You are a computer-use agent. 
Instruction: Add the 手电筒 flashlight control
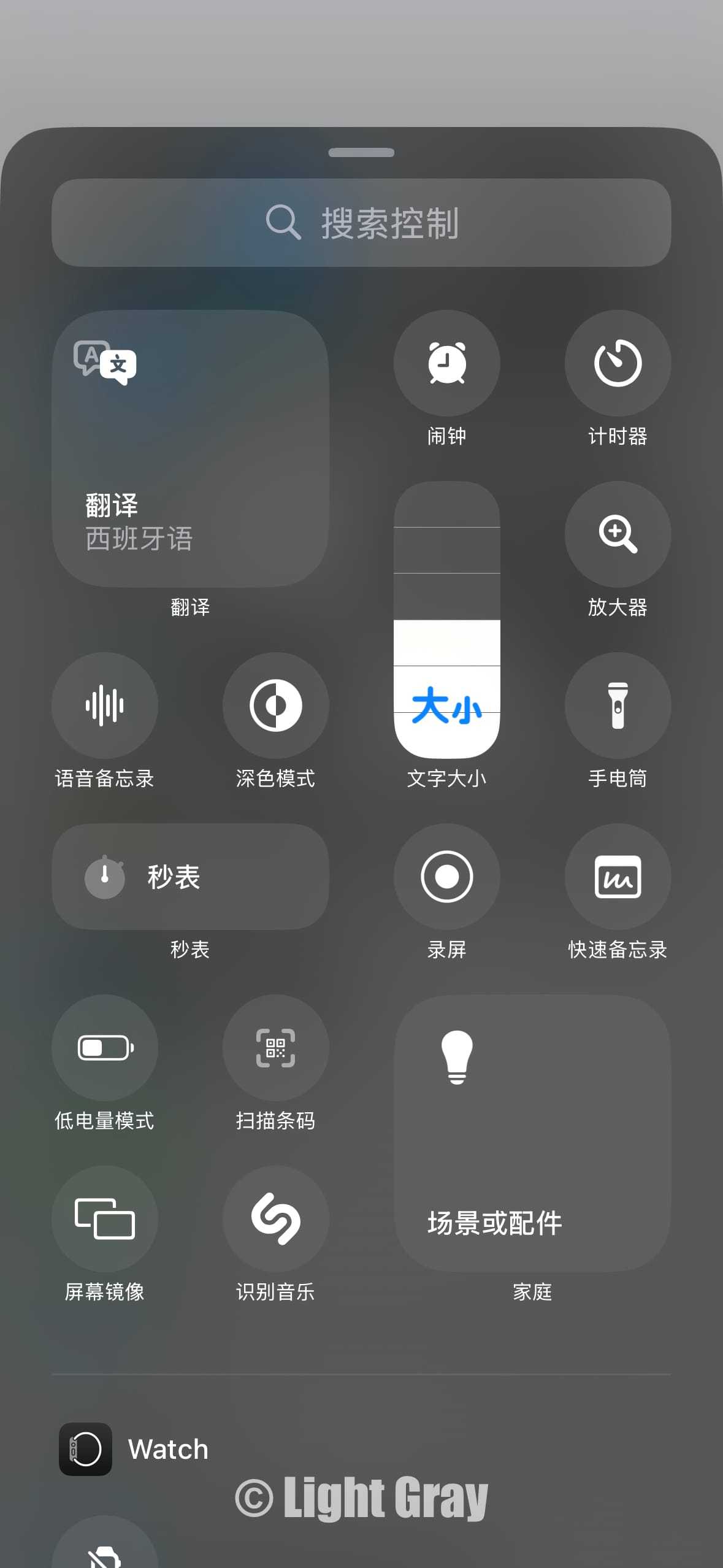(x=618, y=705)
